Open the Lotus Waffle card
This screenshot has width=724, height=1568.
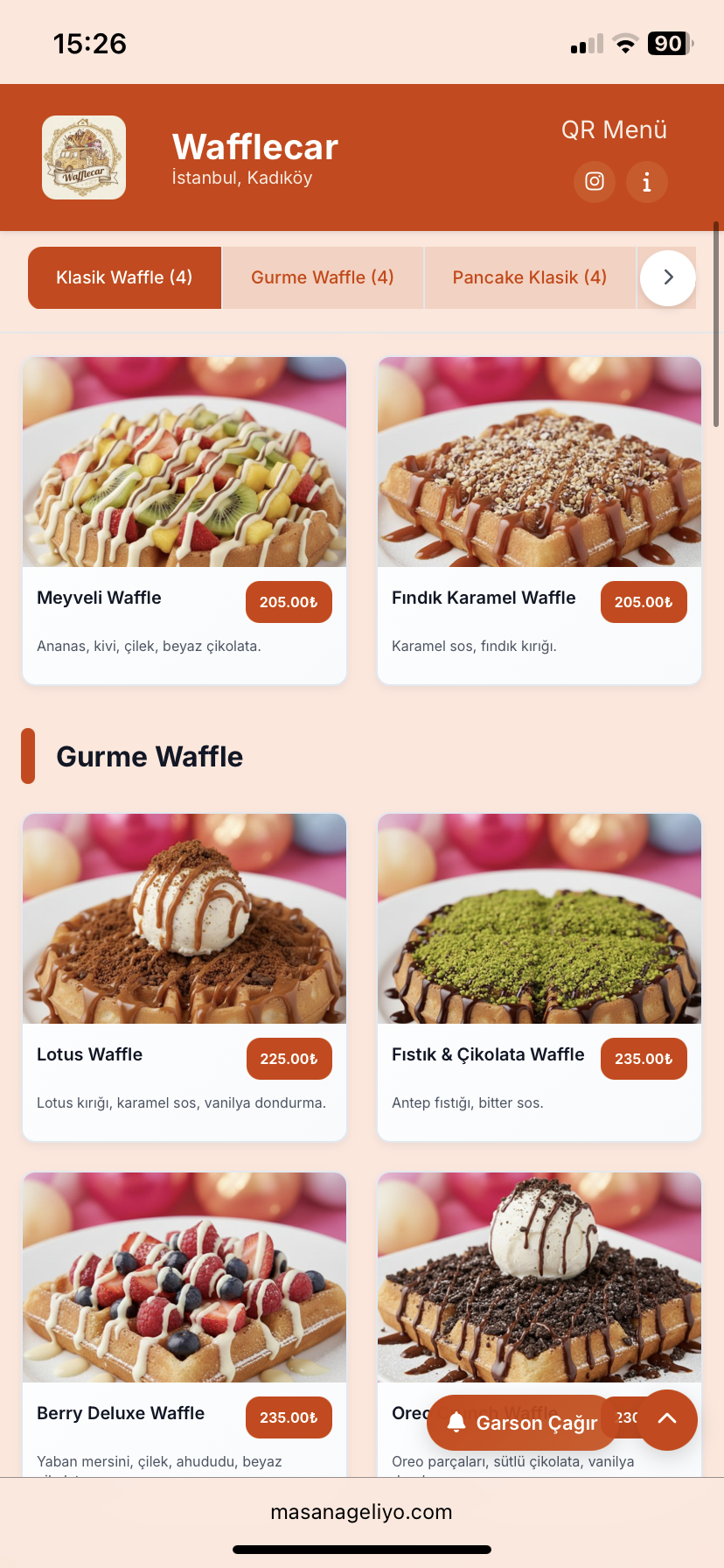(184, 976)
